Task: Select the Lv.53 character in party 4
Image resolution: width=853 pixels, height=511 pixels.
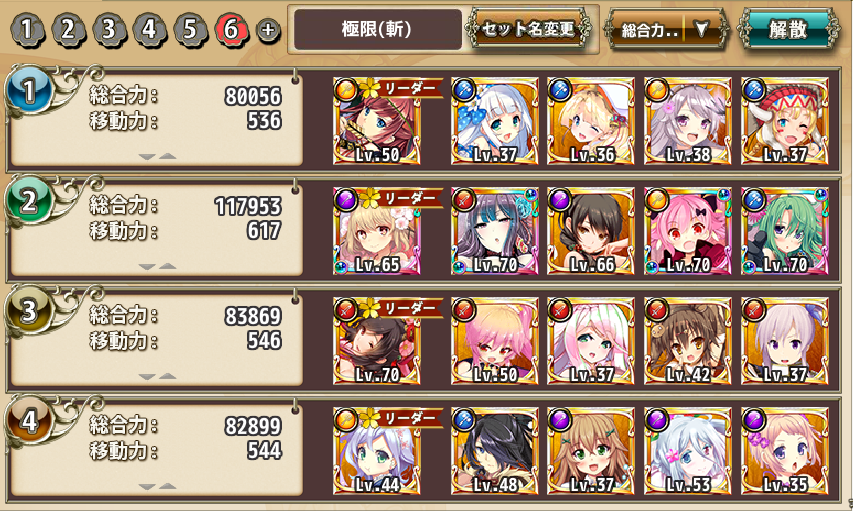Action: pos(687,451)
